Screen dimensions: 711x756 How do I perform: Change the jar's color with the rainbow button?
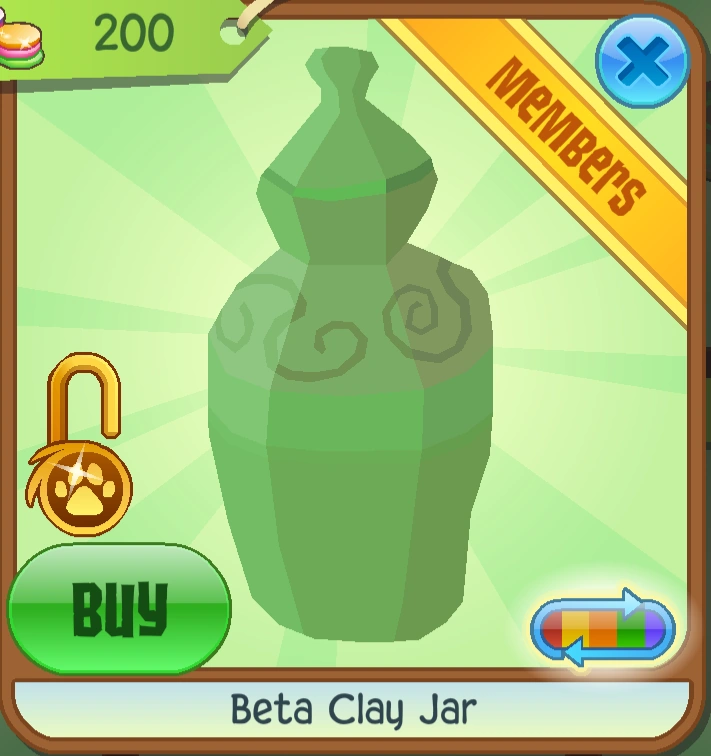603,628
